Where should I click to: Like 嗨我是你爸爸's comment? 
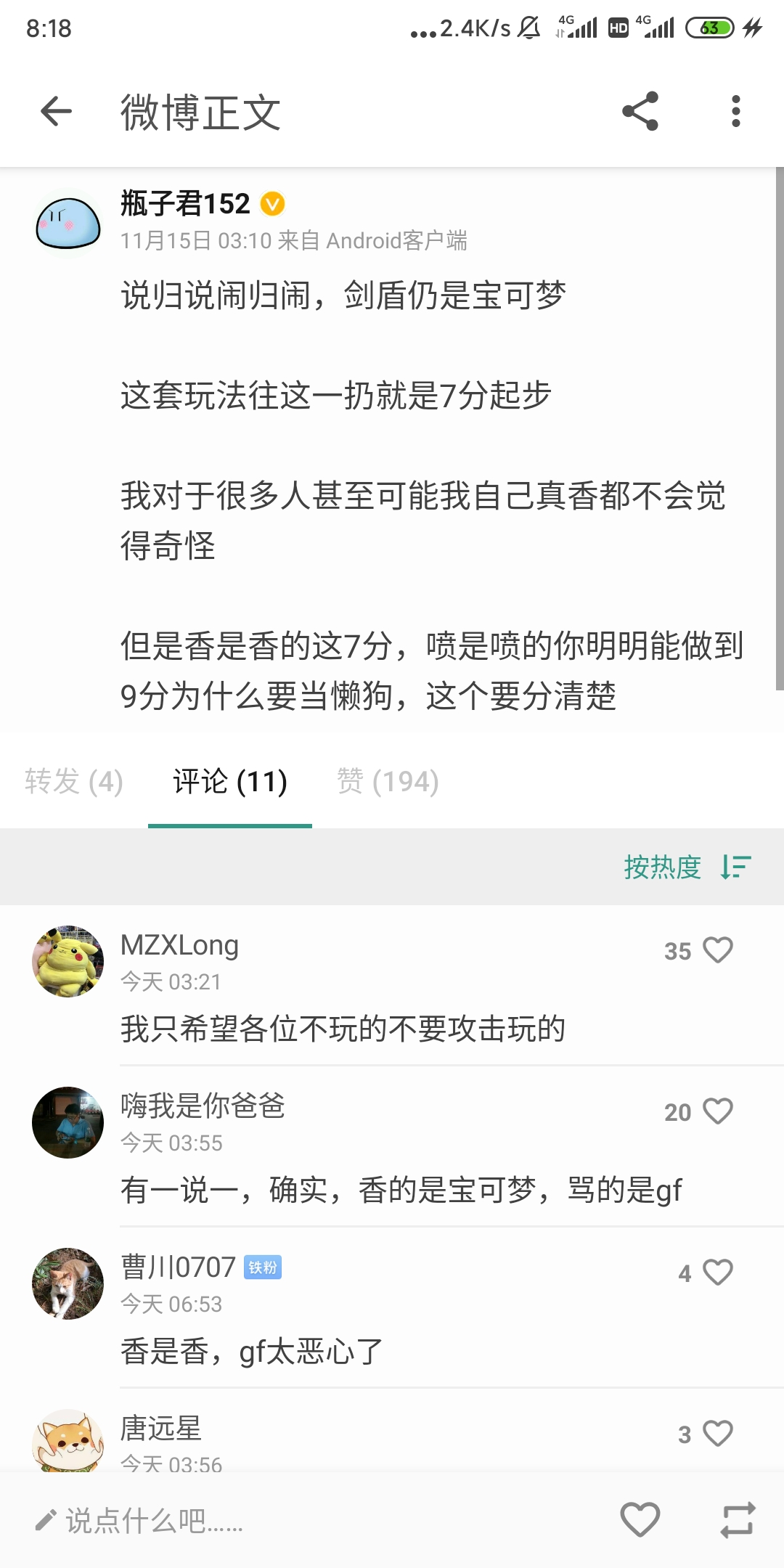[x=718, y=1111]
